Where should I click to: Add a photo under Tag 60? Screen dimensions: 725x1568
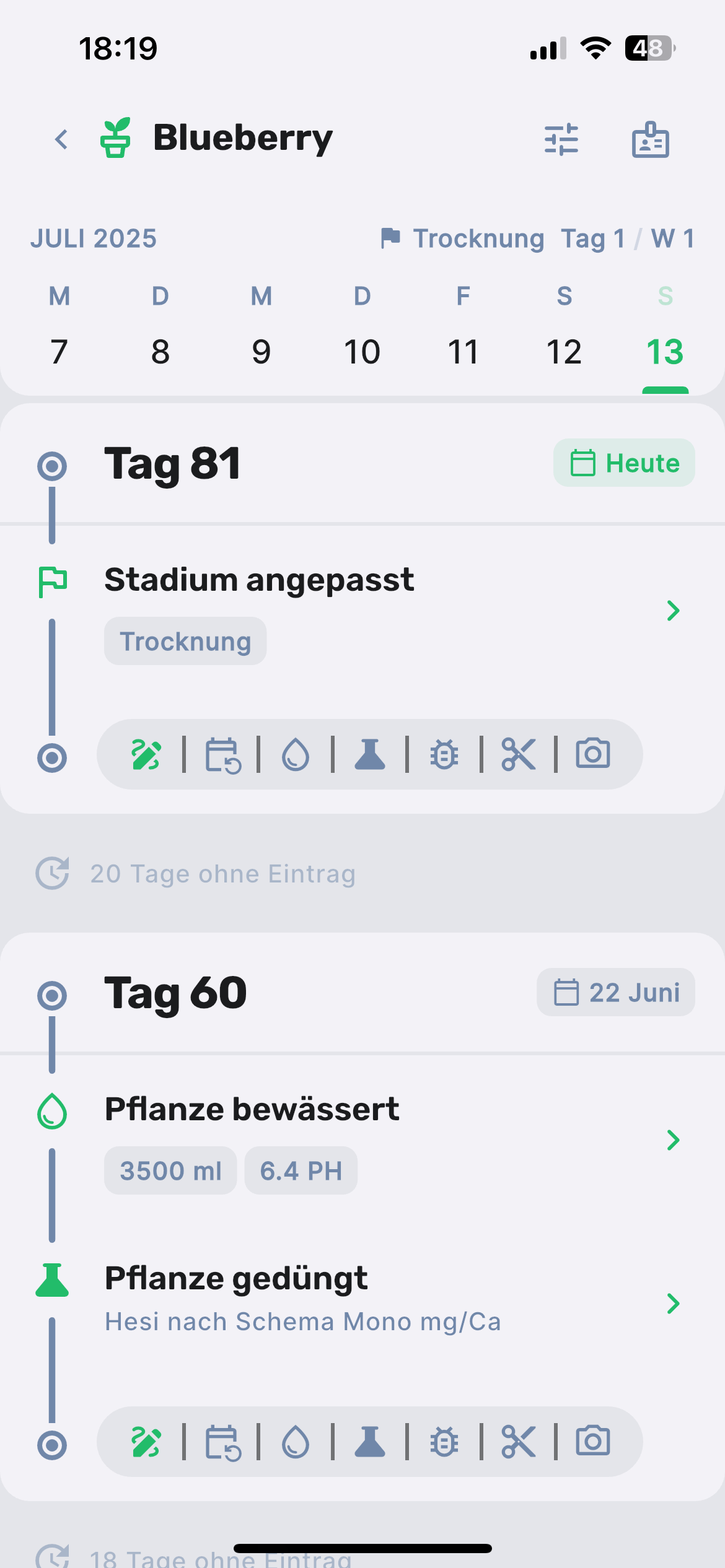tap(593, 1441)
